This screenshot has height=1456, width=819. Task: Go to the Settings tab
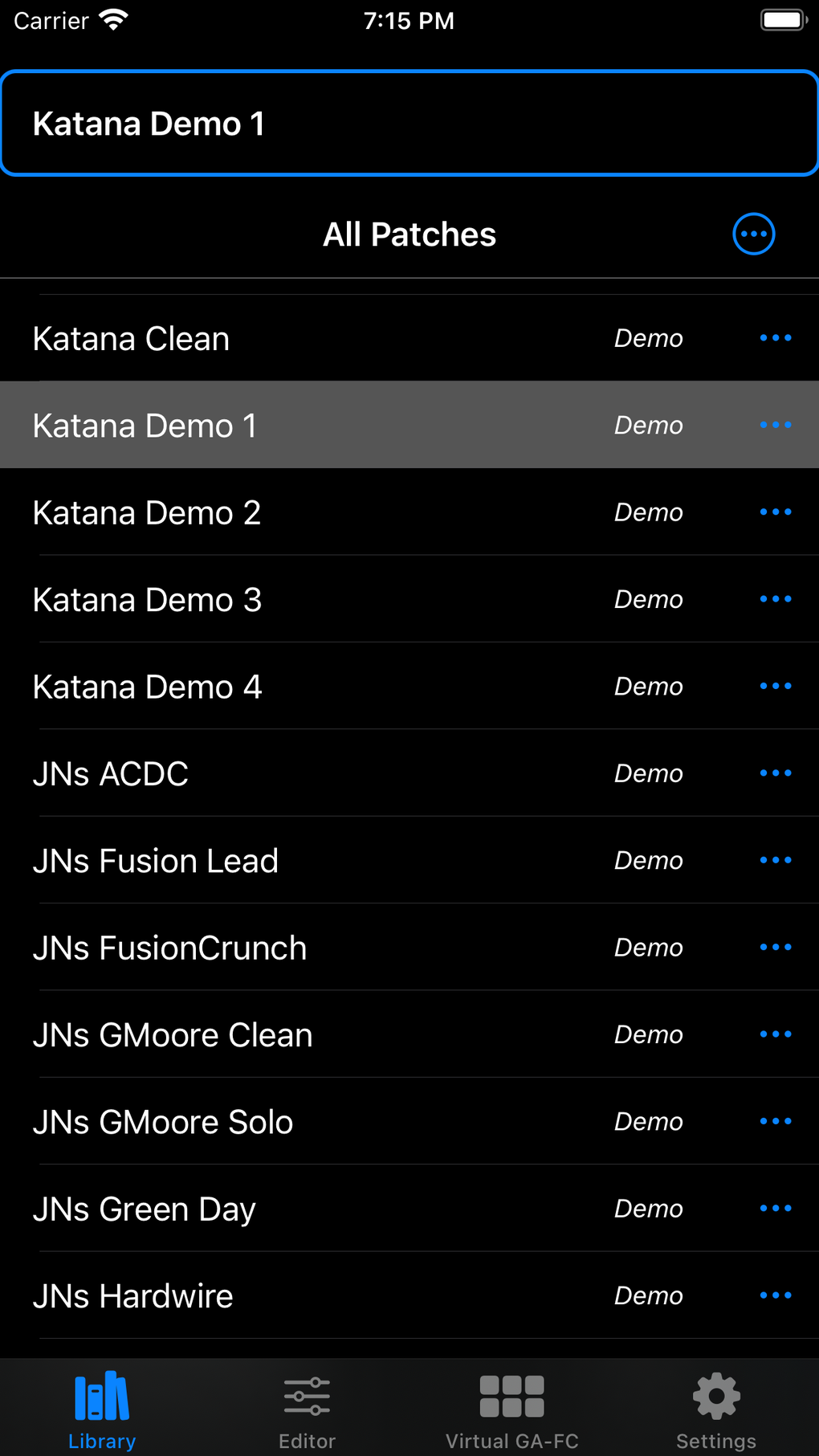pyautogui.click(x=716, y=1410)
